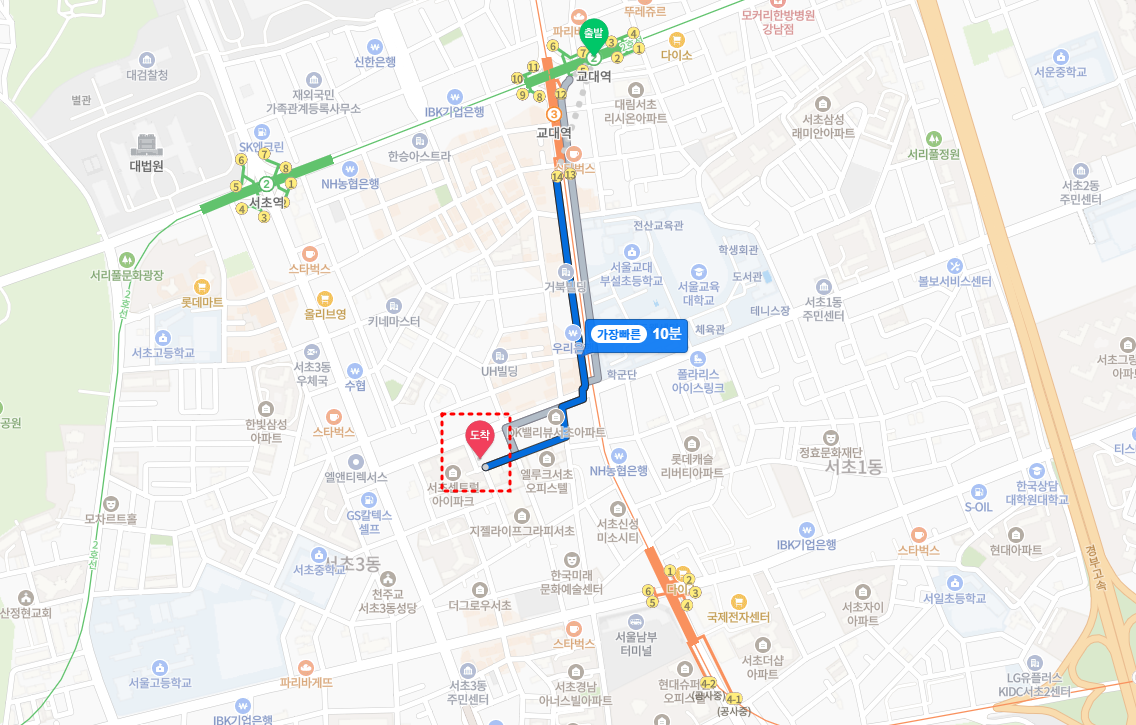Tap the green 출발 start marker
Screen dimensions: 1136x725
click(x=595, y=35)
